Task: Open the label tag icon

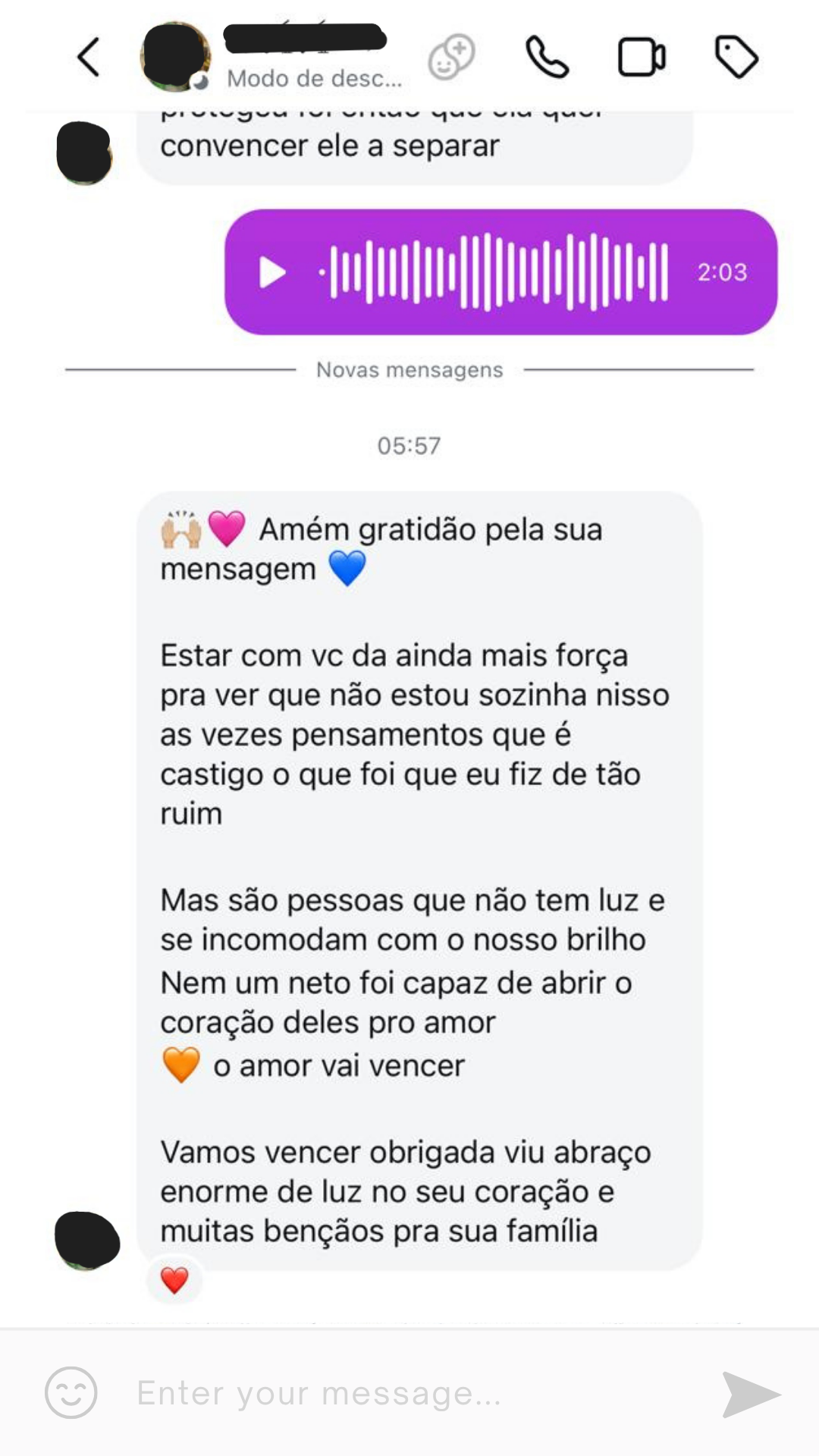Action: click(x=736, y=58)
